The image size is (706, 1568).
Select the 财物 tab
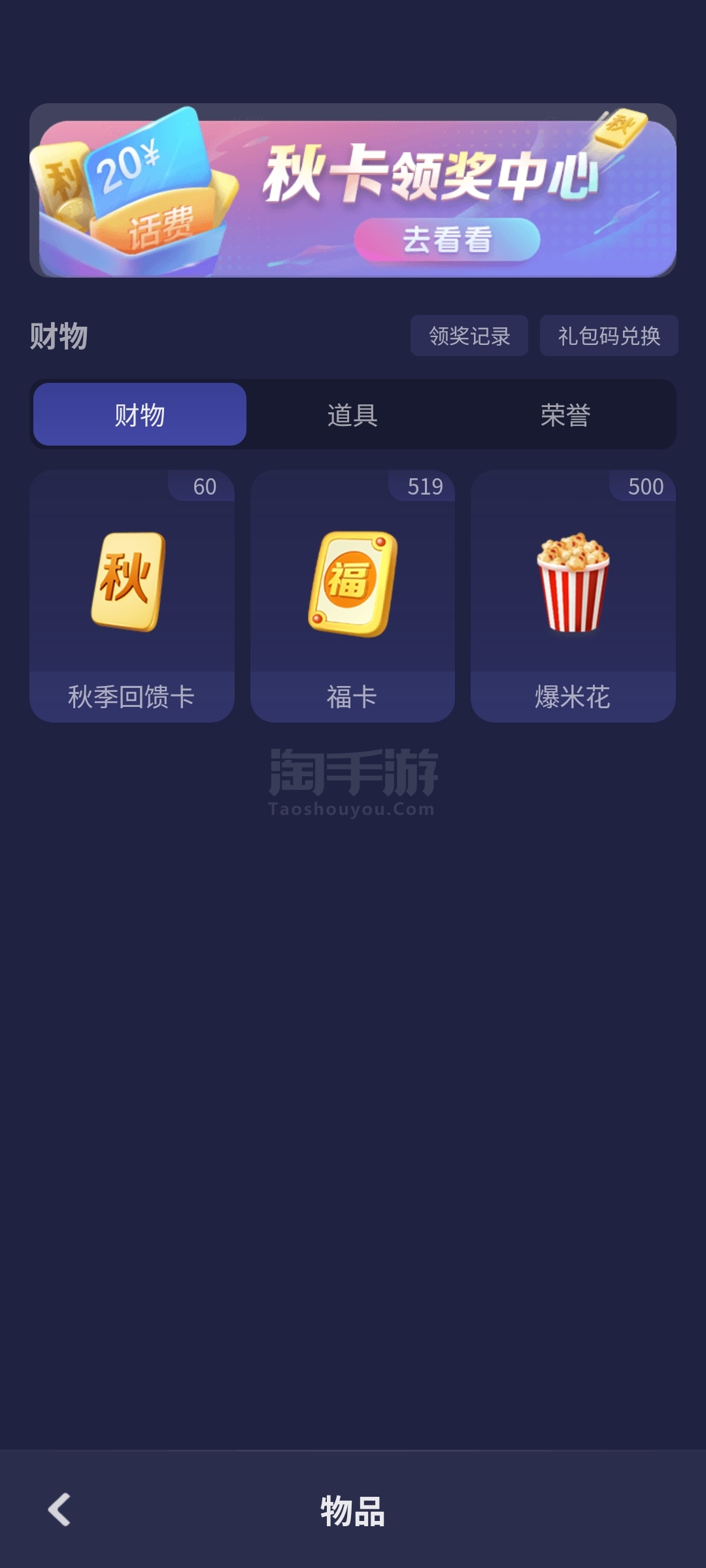coord(140,415)
